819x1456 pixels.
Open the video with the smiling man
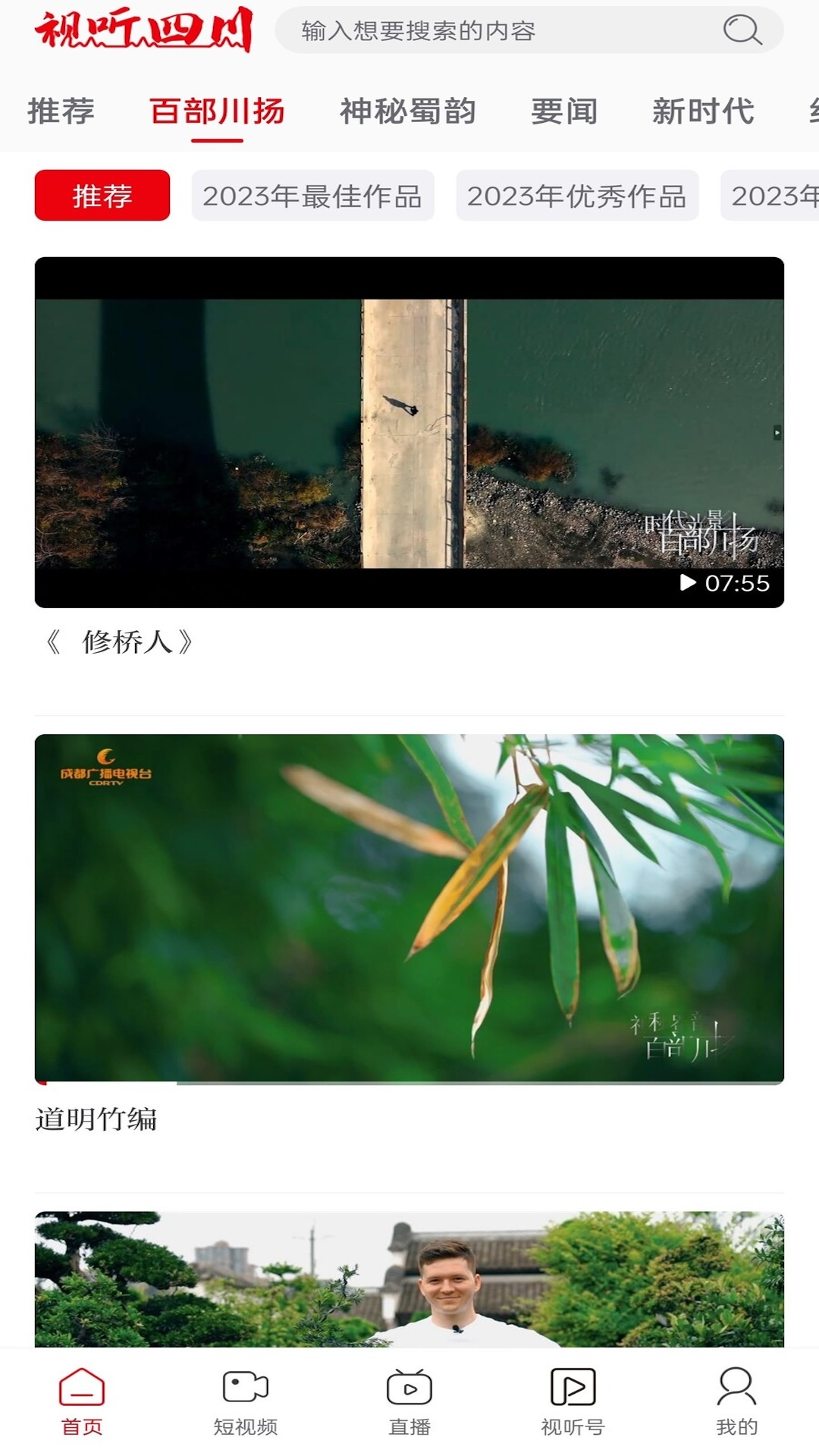click(x=409, y=1280)
